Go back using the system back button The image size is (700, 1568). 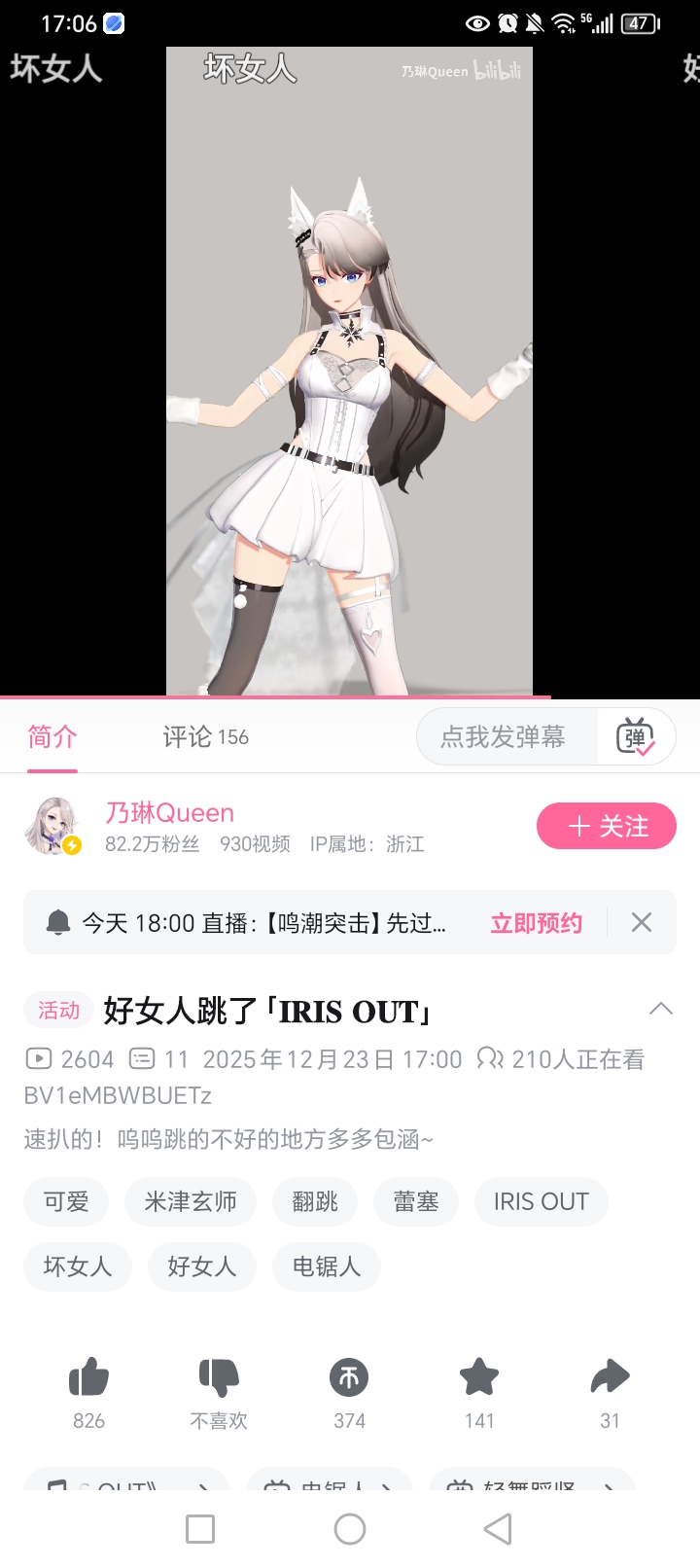498,1529
